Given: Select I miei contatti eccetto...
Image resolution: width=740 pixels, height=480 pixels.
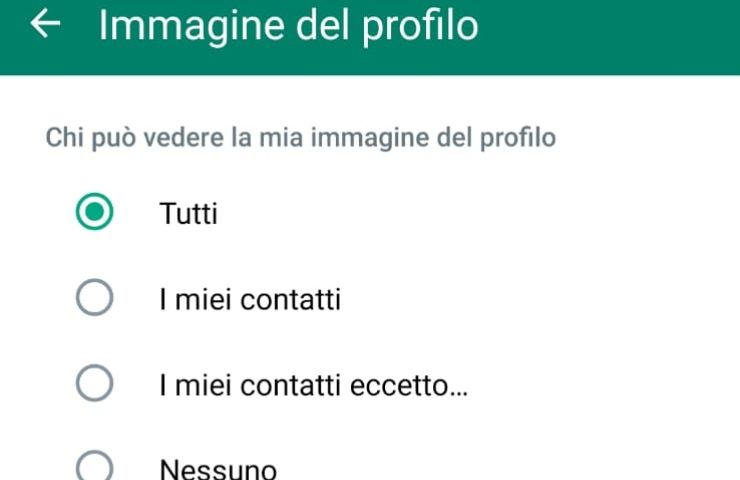Looking at the screenshot, I should 95,384.
